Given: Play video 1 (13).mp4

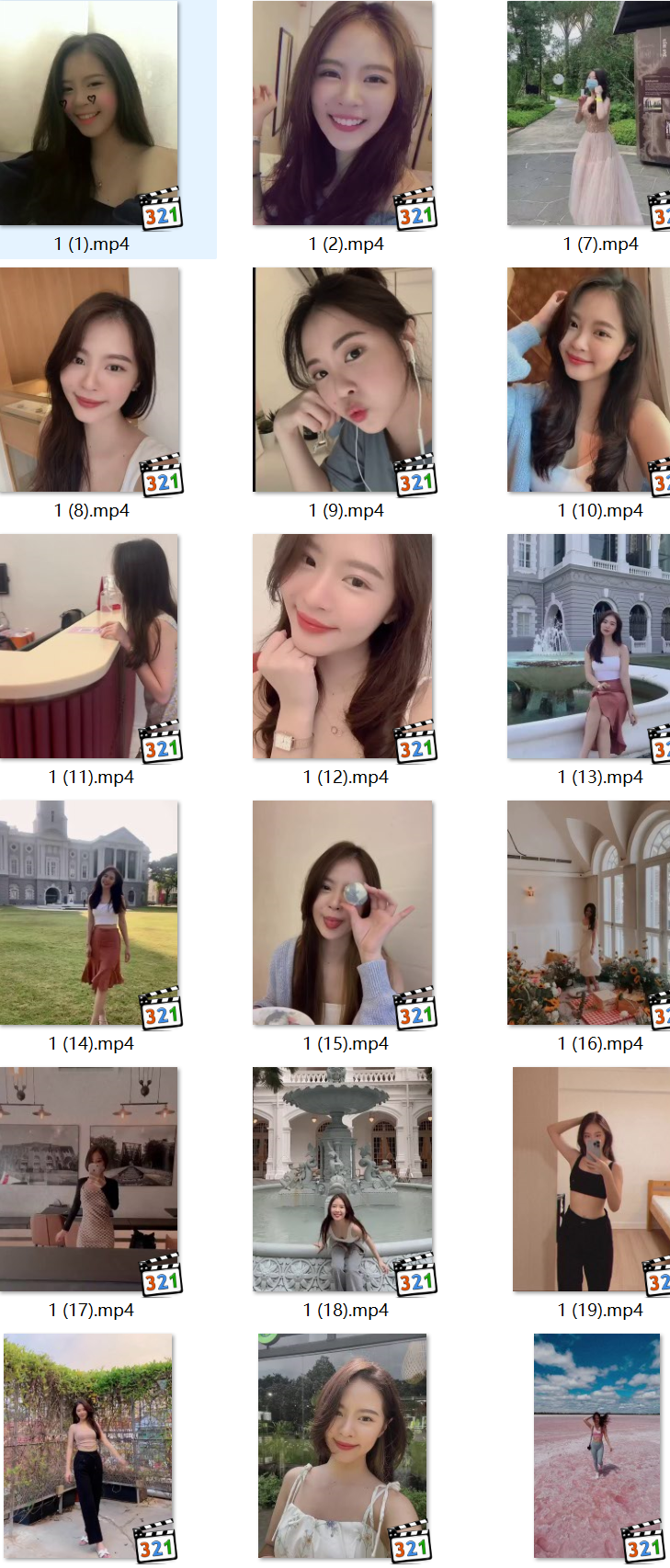Looking at the screenshot, I should [588, 646].
